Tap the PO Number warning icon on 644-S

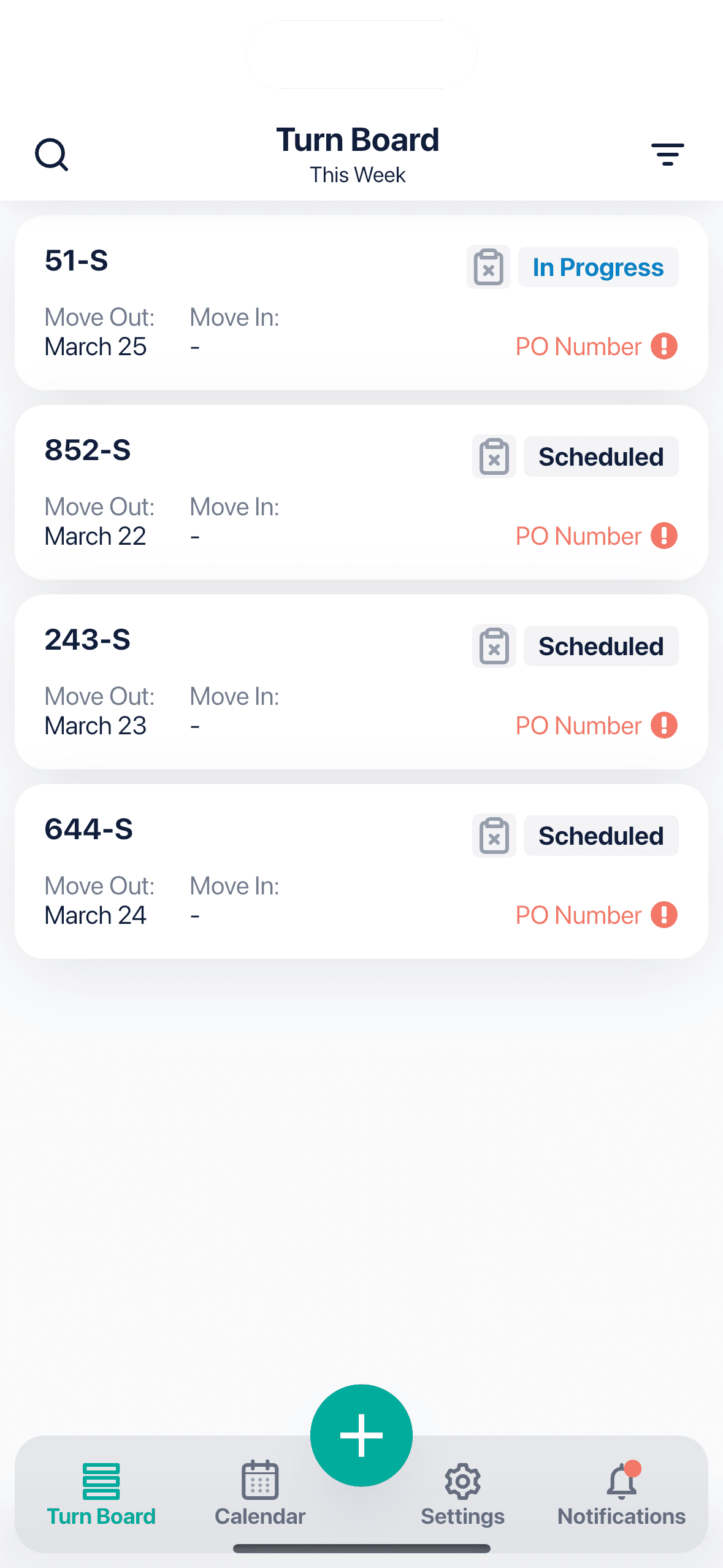[x=665, y=915]
